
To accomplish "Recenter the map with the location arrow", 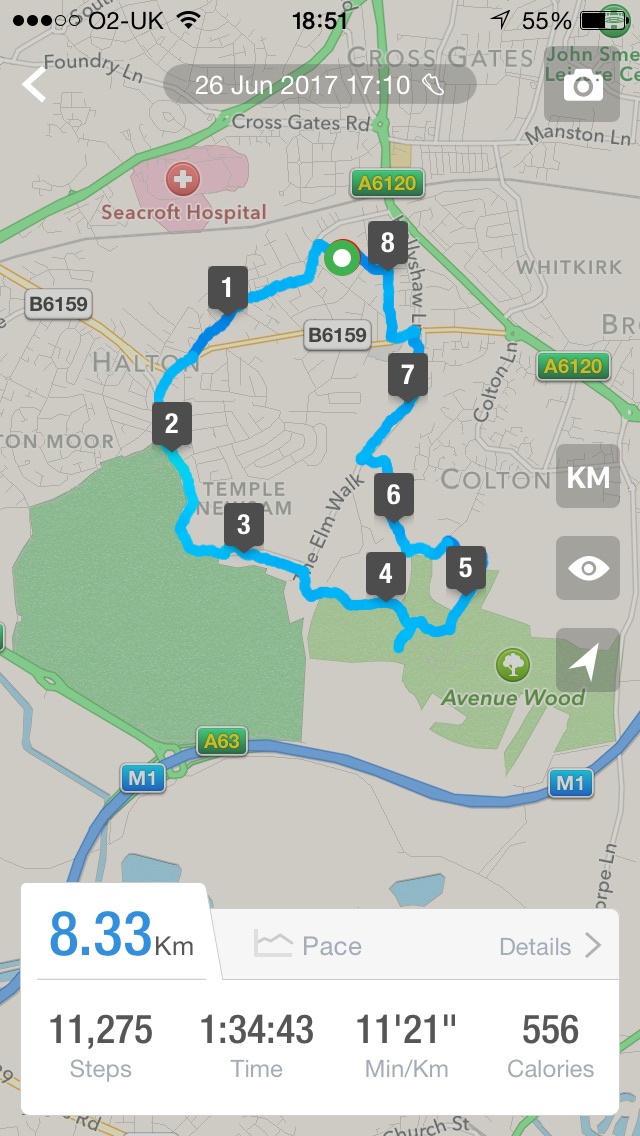I will [588, 660].
